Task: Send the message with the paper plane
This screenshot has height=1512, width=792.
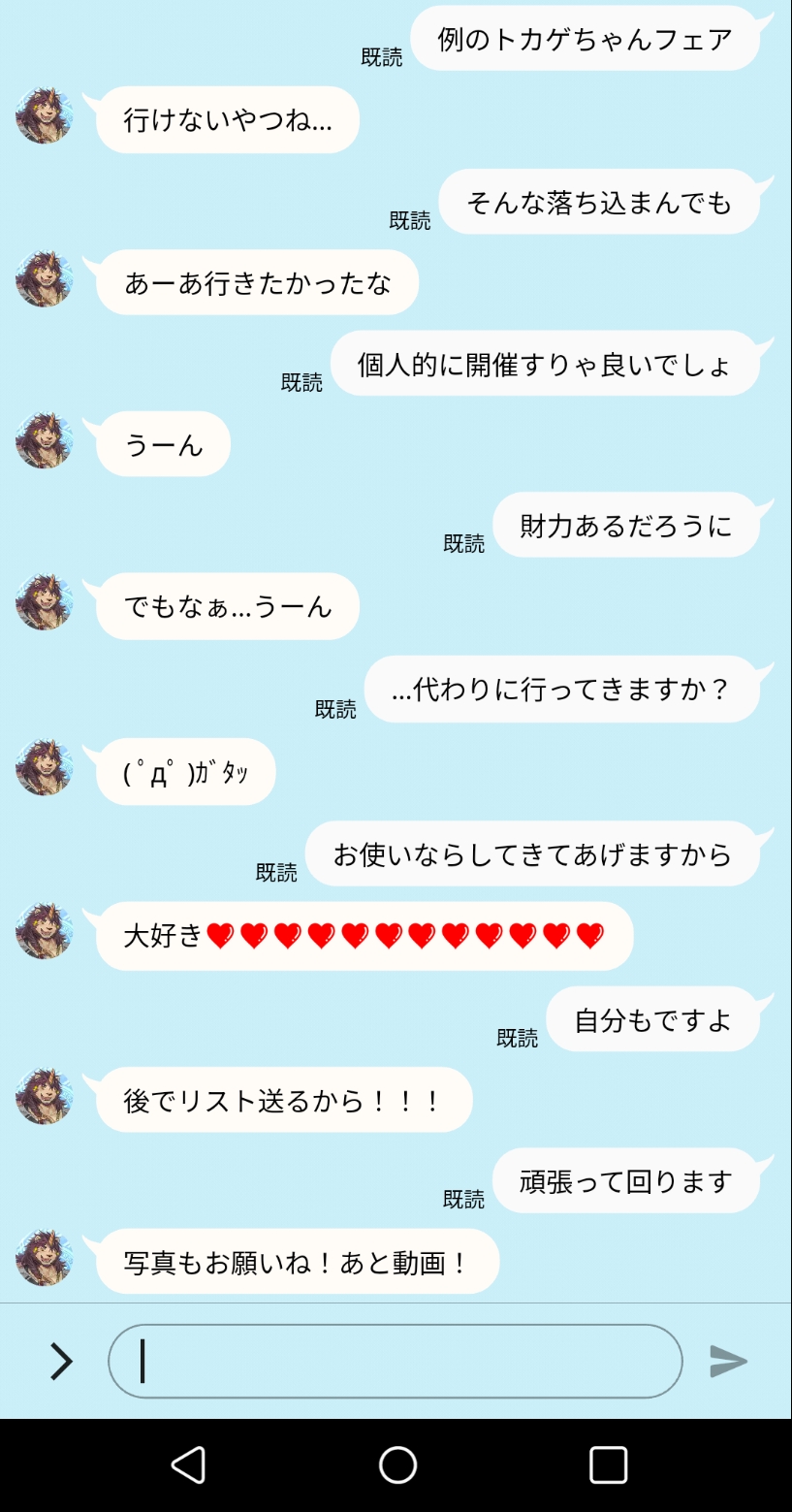Action: (x=728, y=1361)
